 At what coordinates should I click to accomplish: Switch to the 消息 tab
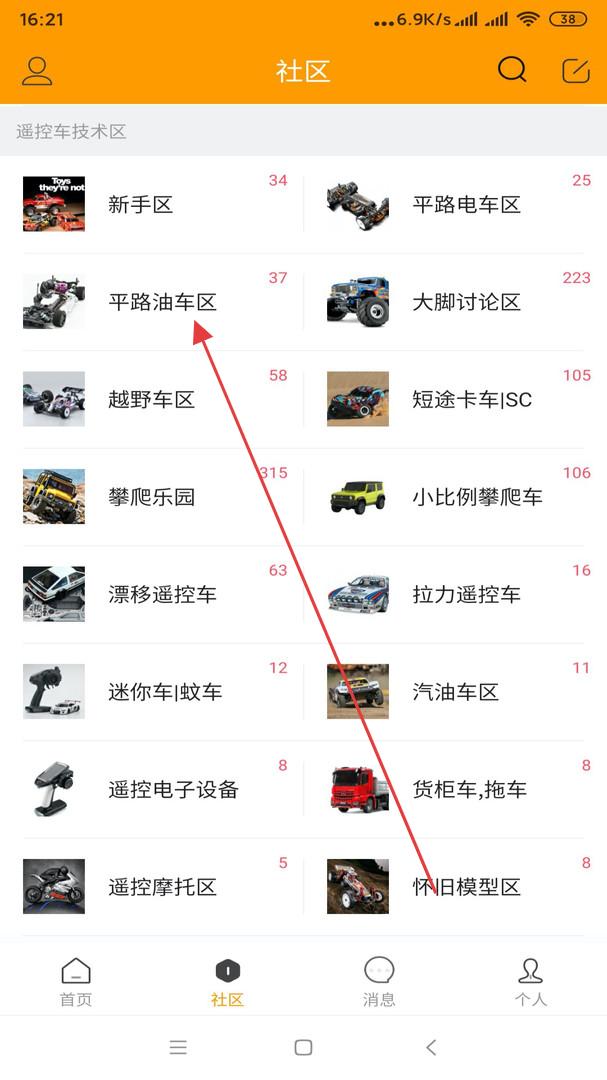tap(379, 982)
